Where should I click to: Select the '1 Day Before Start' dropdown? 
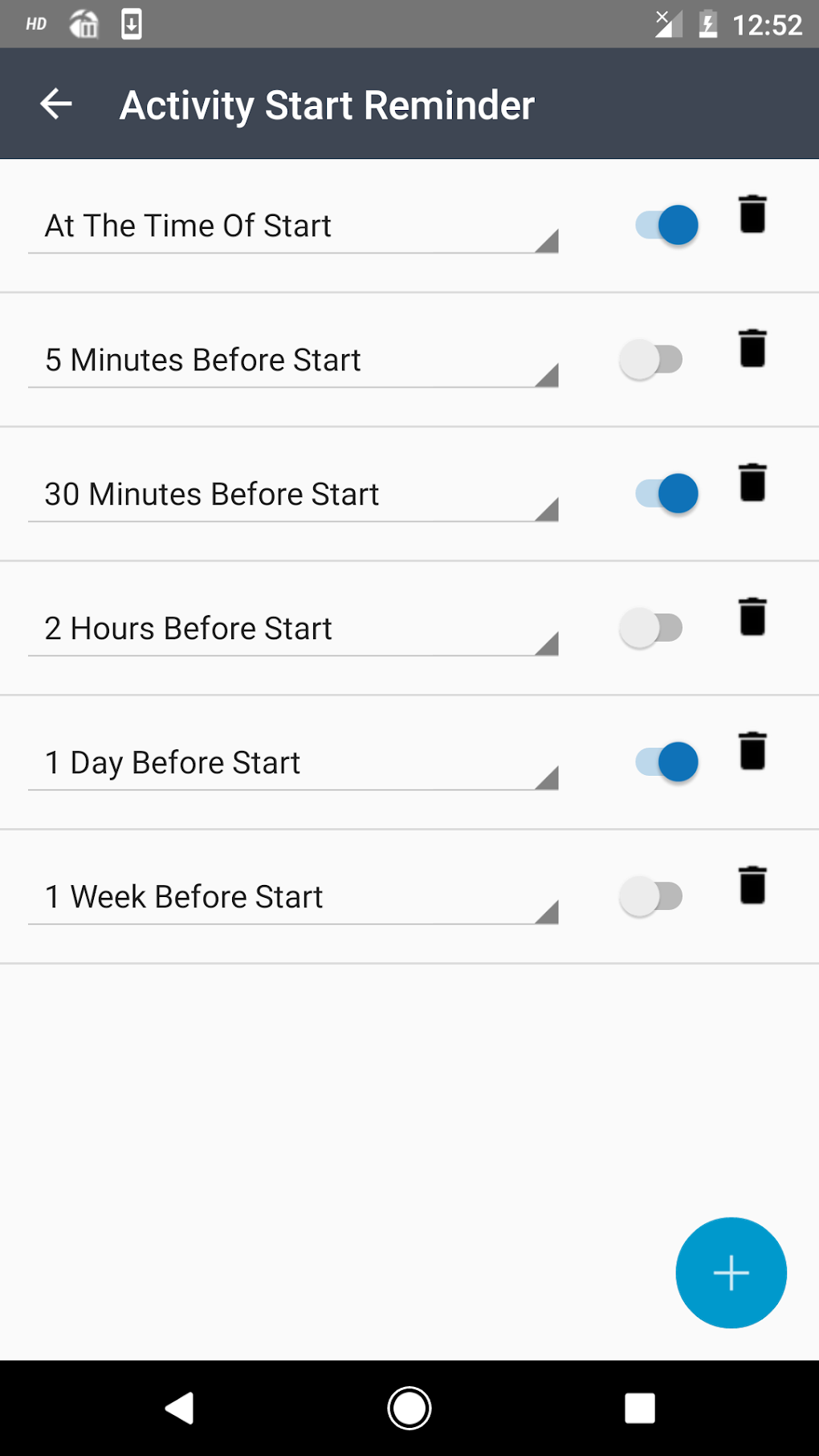click(293, 763)
